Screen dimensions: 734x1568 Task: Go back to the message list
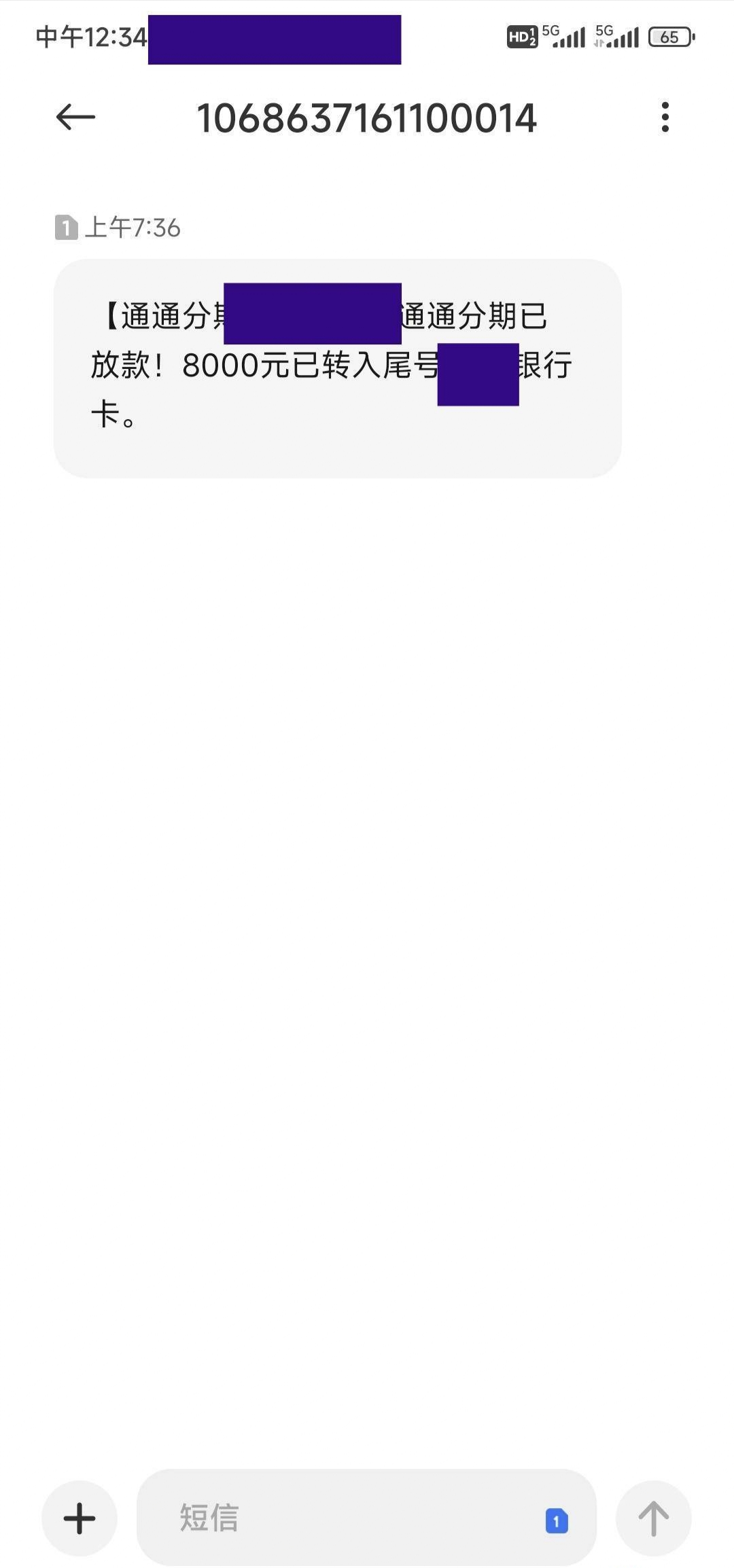[75, 118]
